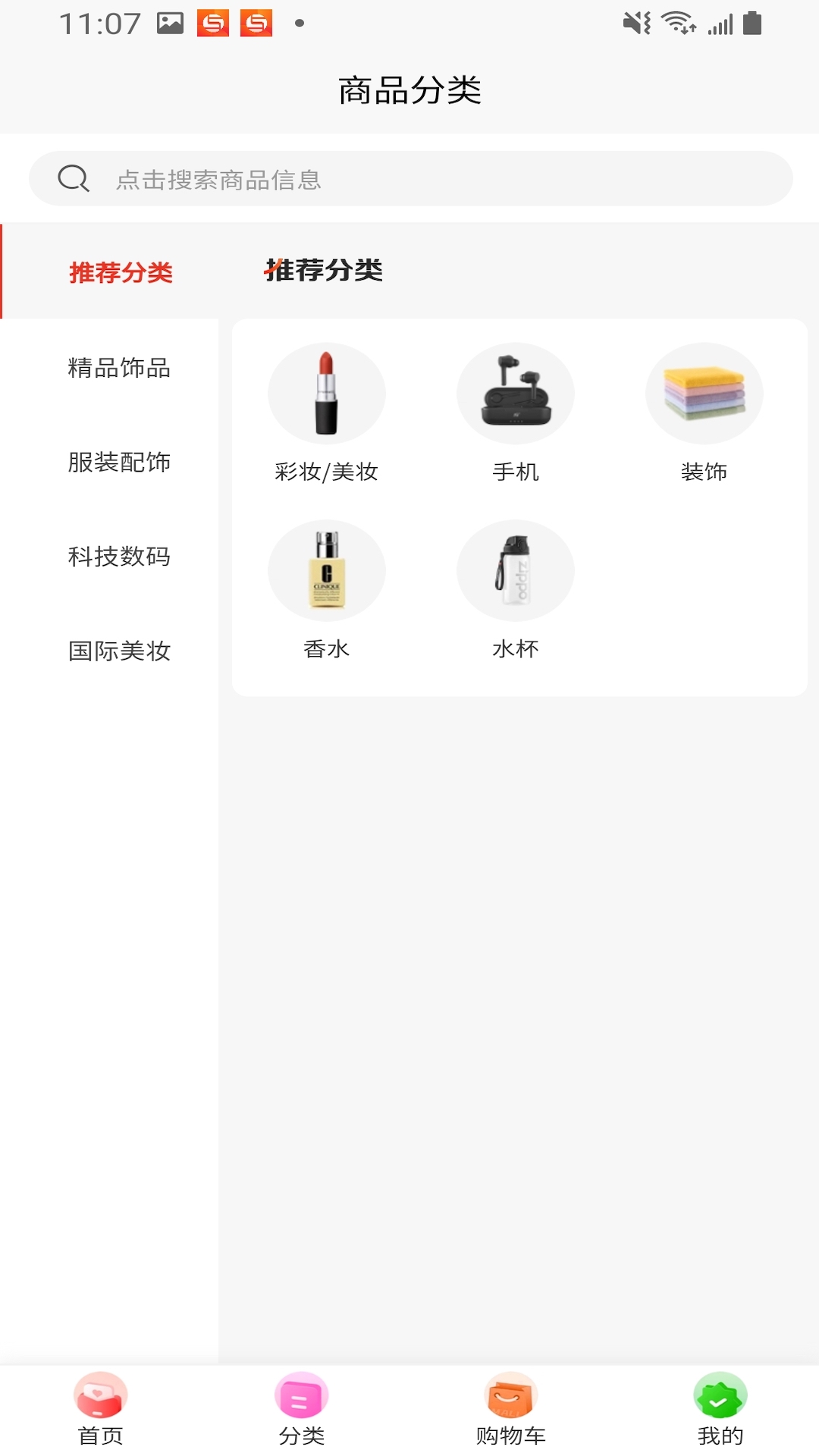
Task: Select the 推荐分类 sidebar category
Action: point(120,272)
